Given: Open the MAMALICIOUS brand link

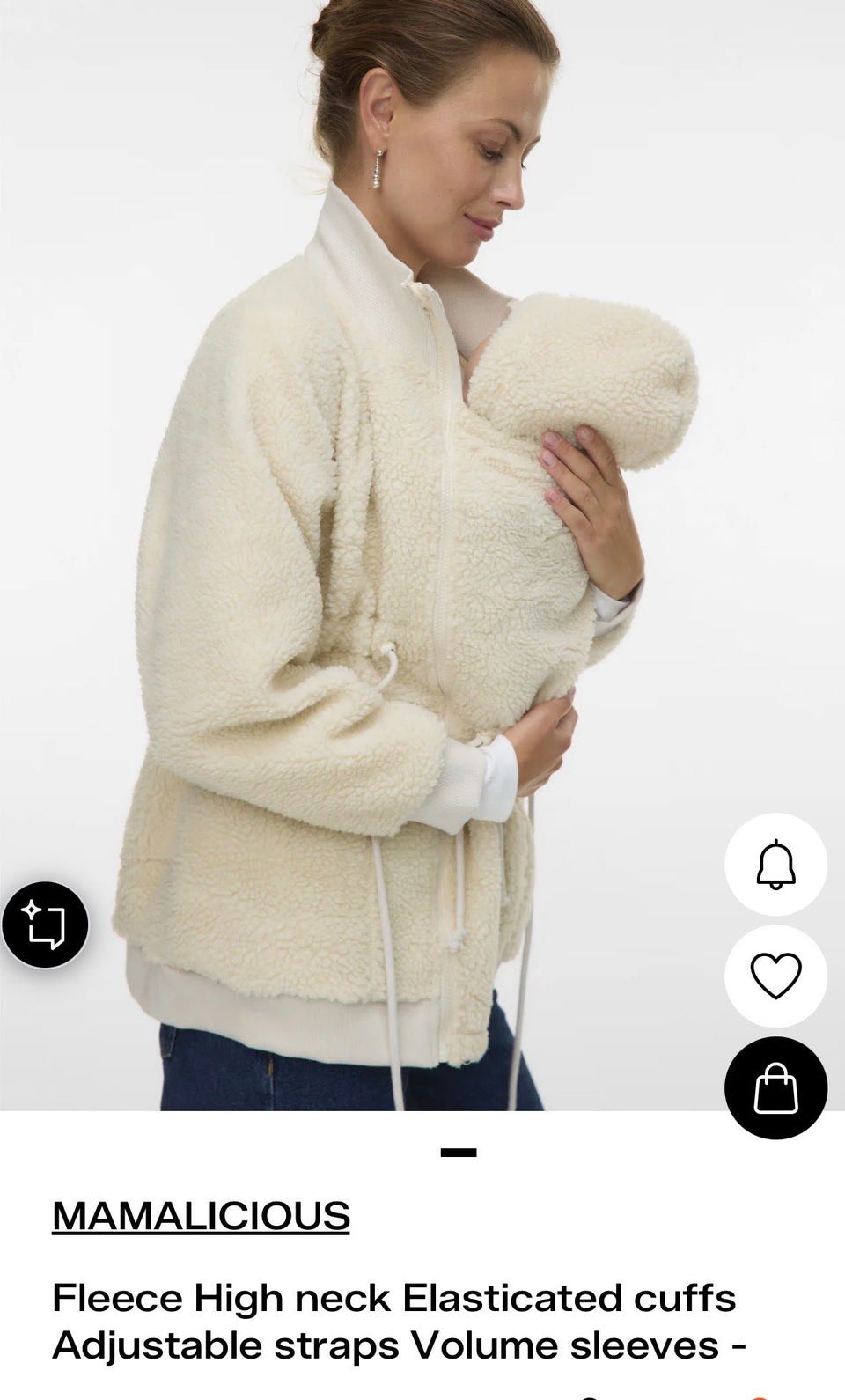Looking at the screenshot, I should tap(201, 1216).
